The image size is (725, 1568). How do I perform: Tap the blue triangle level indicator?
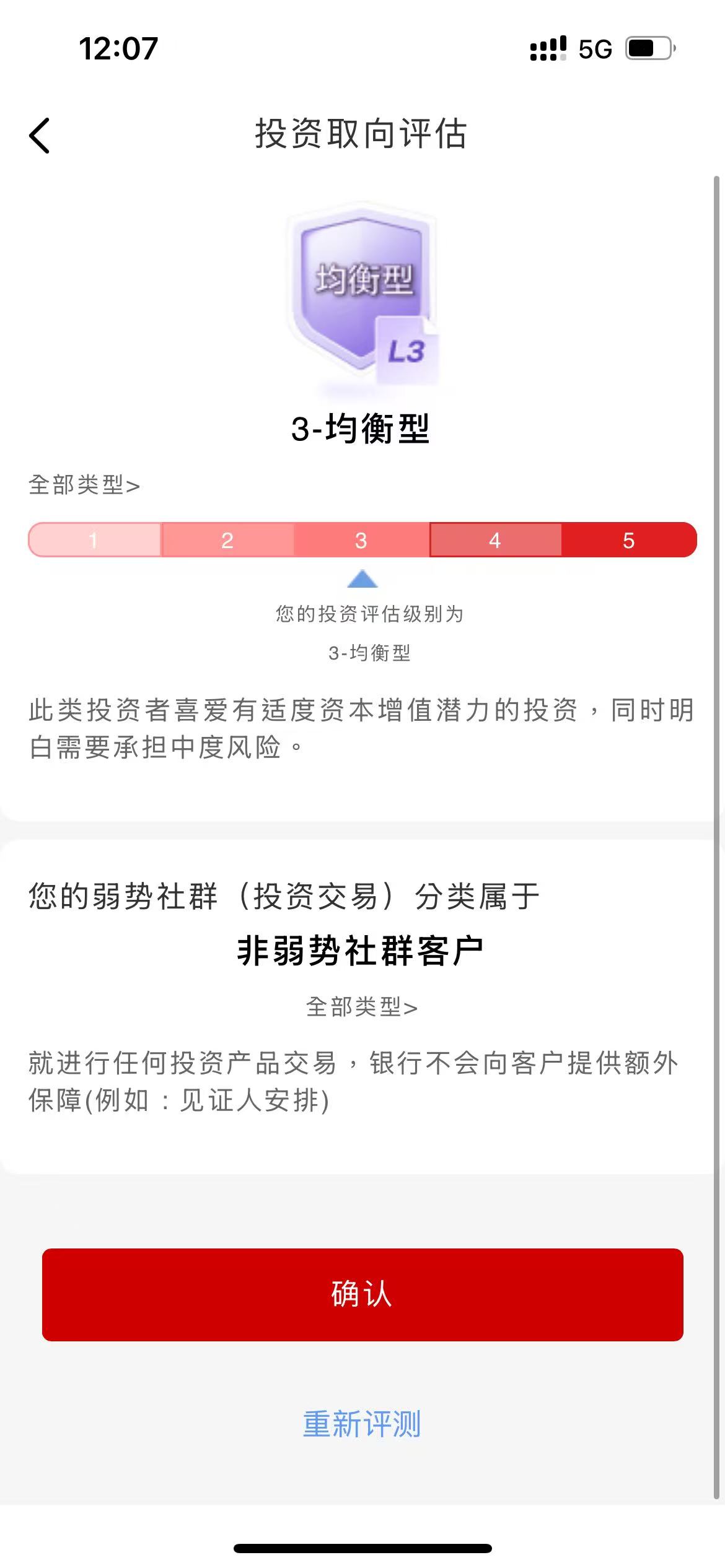point(361,580)
